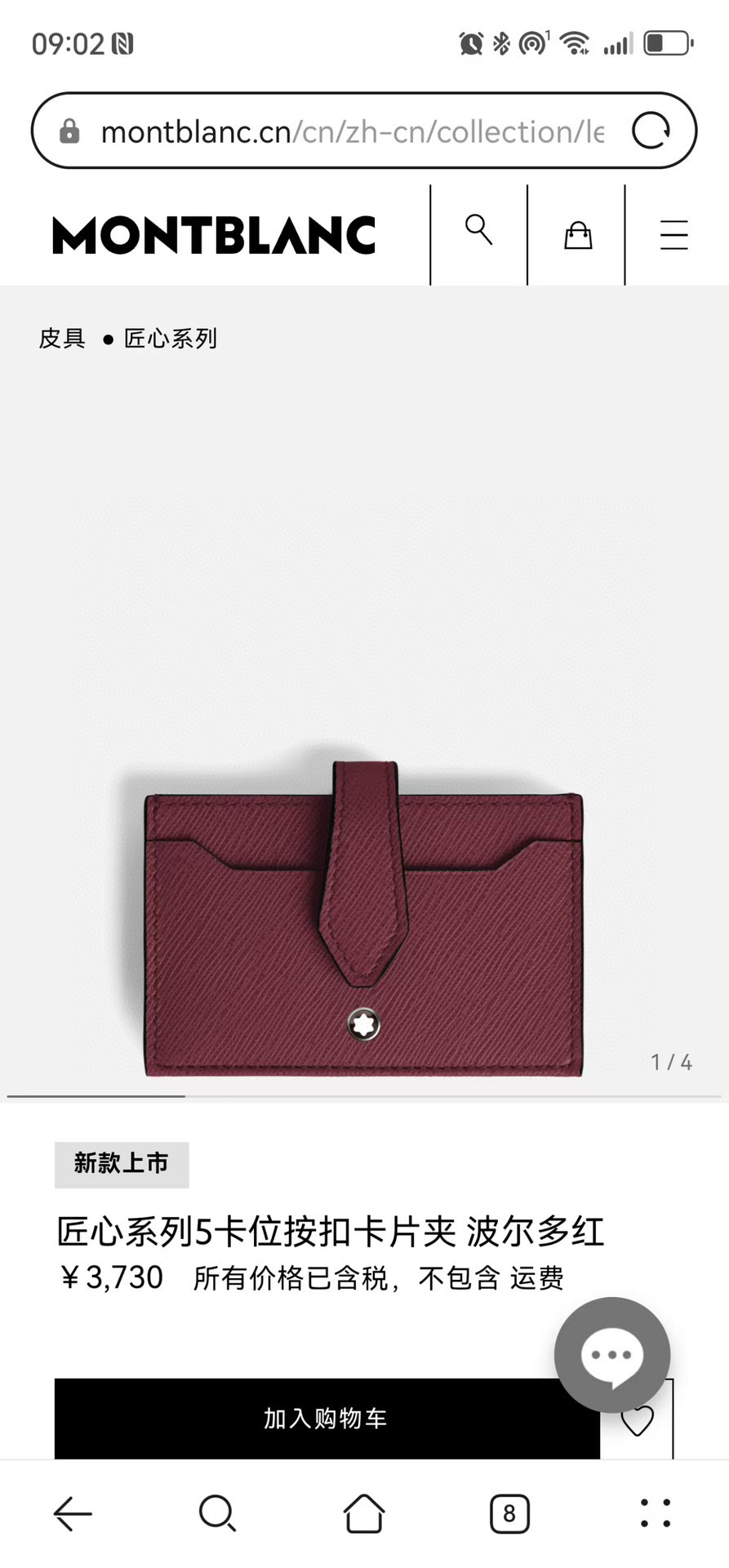Open the hamburger menu
Viewport: 729px width, 1568px height.
pos(674,235)
